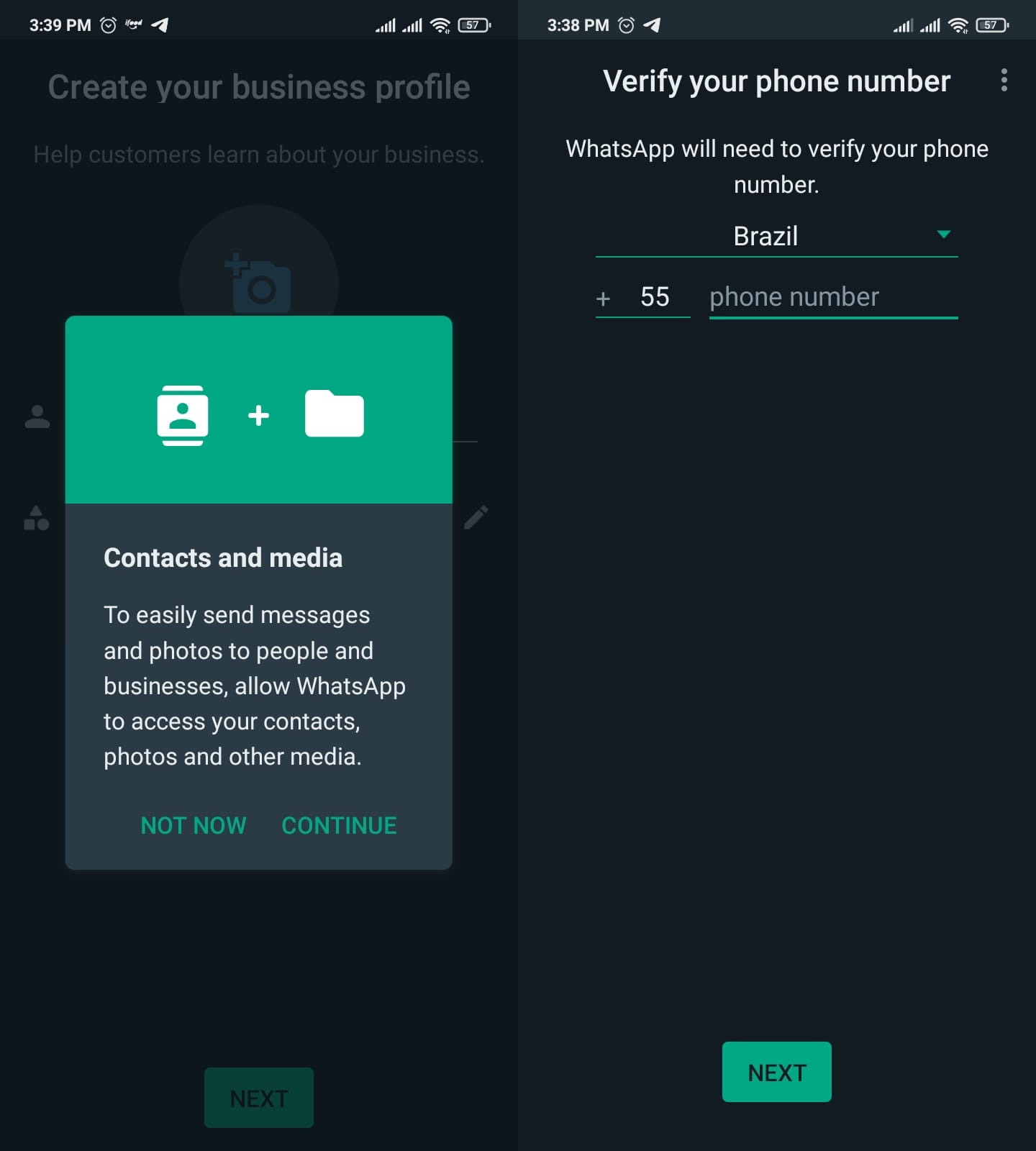Tap CONTINUE in Contacts and media dialog

339,825
